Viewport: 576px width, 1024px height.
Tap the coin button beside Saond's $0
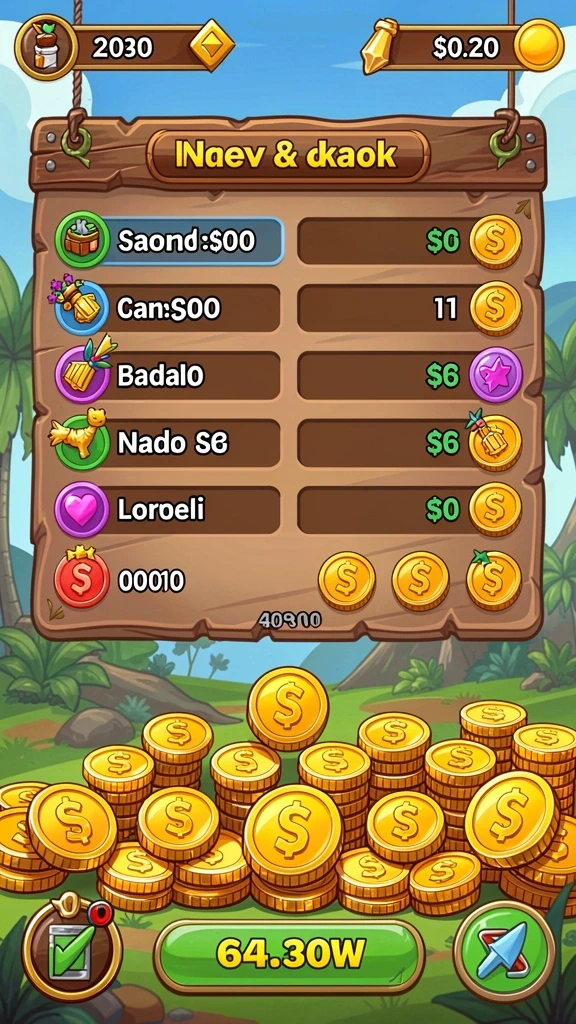pyautogui.click(x=496, y=242)
